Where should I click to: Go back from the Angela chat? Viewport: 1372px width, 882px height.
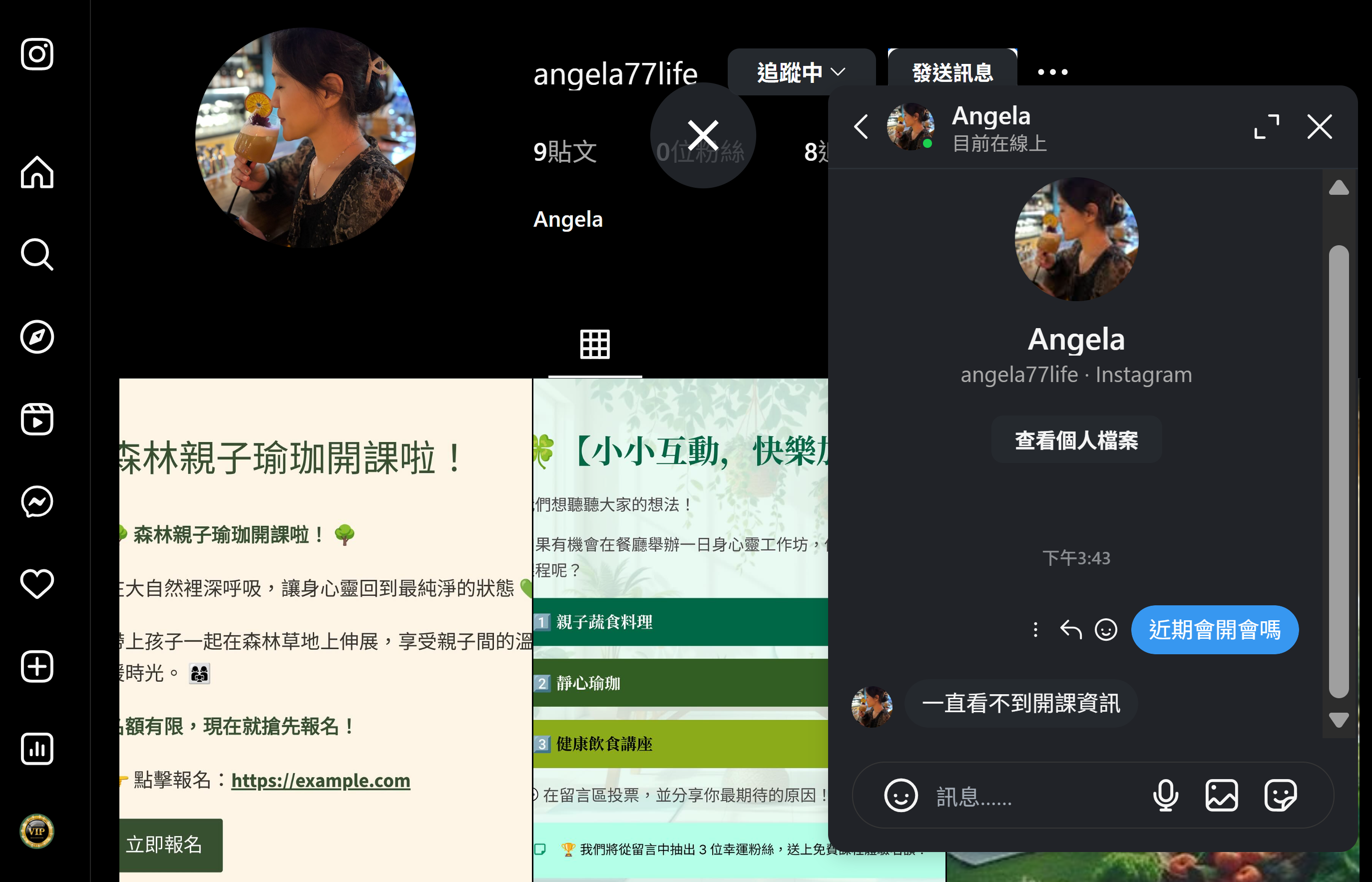point(862,126)
